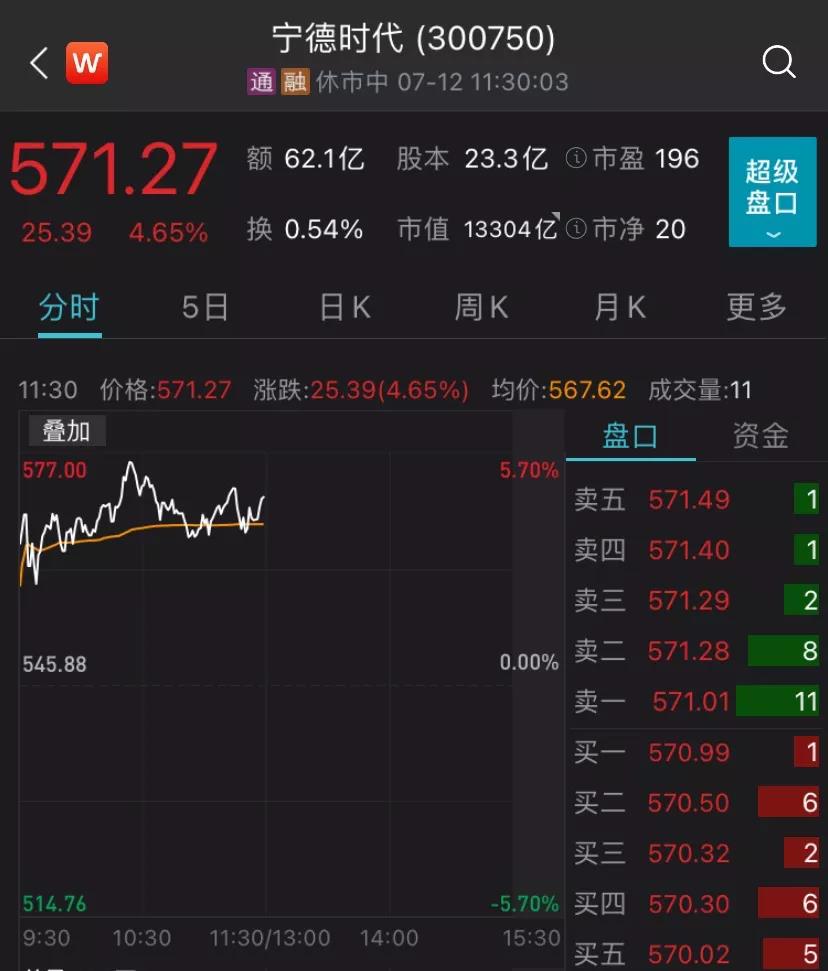
Task: View the 市盈 info icon
Action: coord(576,159)
